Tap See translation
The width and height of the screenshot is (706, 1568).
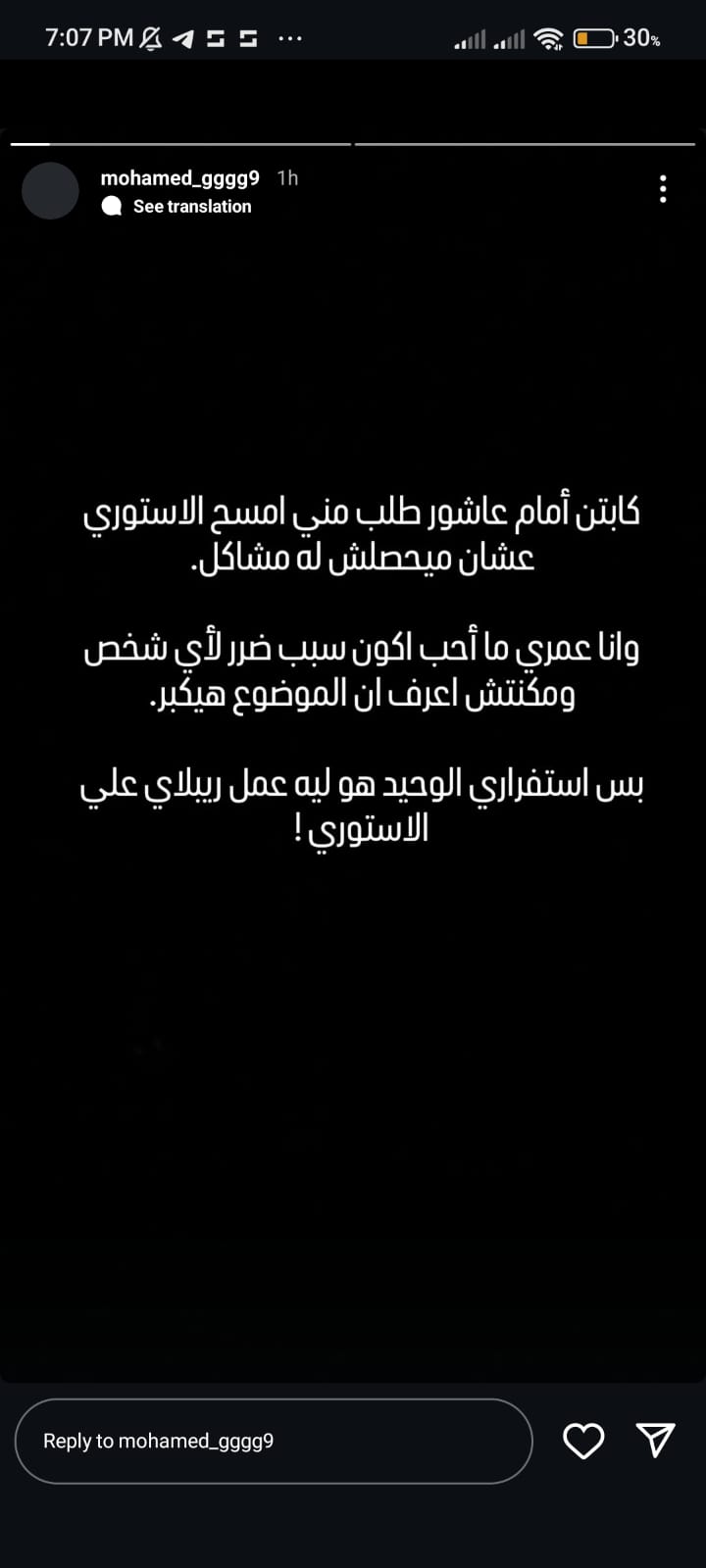coord(191,206)
